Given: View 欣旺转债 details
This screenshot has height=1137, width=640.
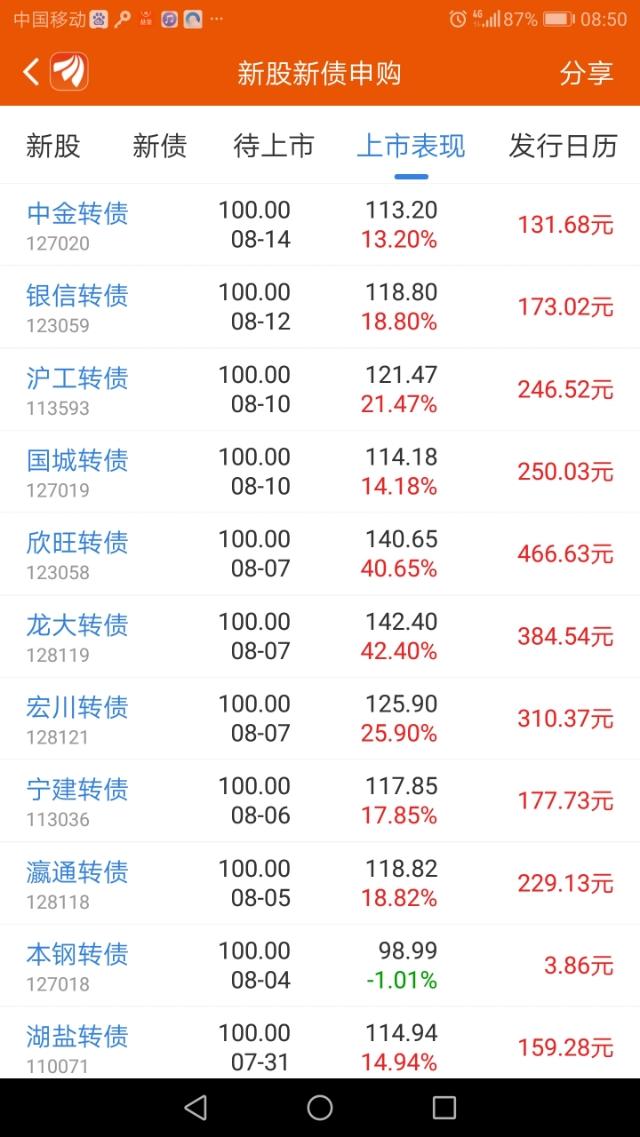Looking at the screenshot, I should [320, 554].
